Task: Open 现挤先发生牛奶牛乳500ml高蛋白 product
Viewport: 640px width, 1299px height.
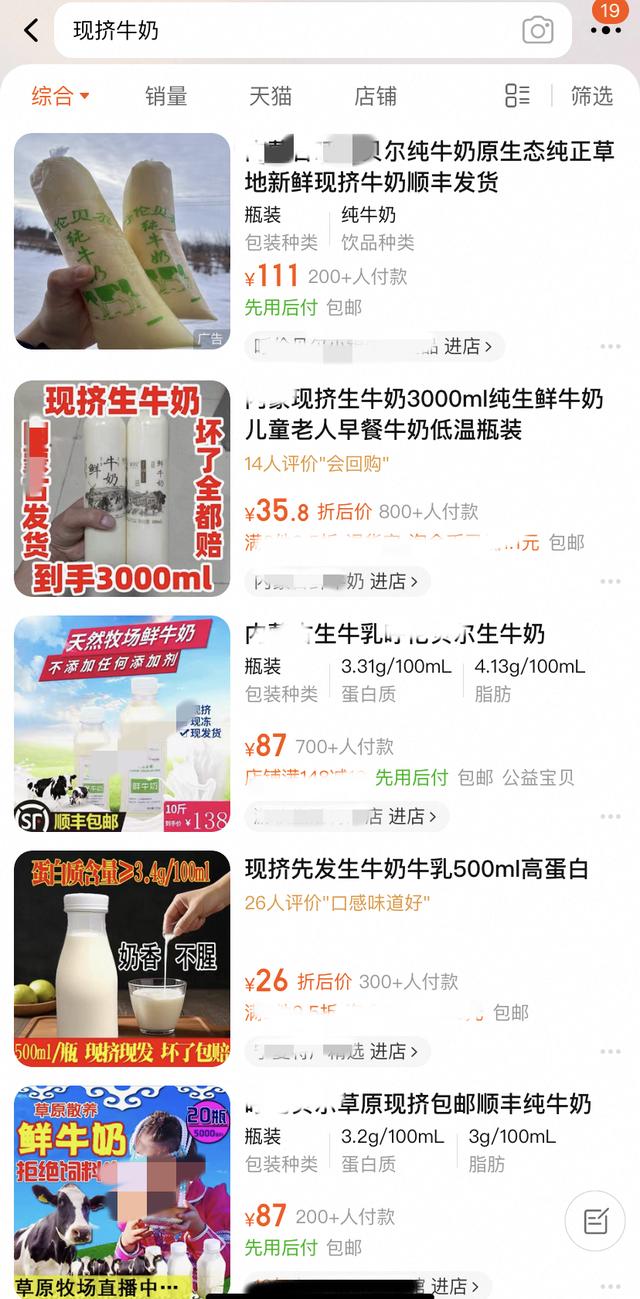Action: [x=417, y=870]
